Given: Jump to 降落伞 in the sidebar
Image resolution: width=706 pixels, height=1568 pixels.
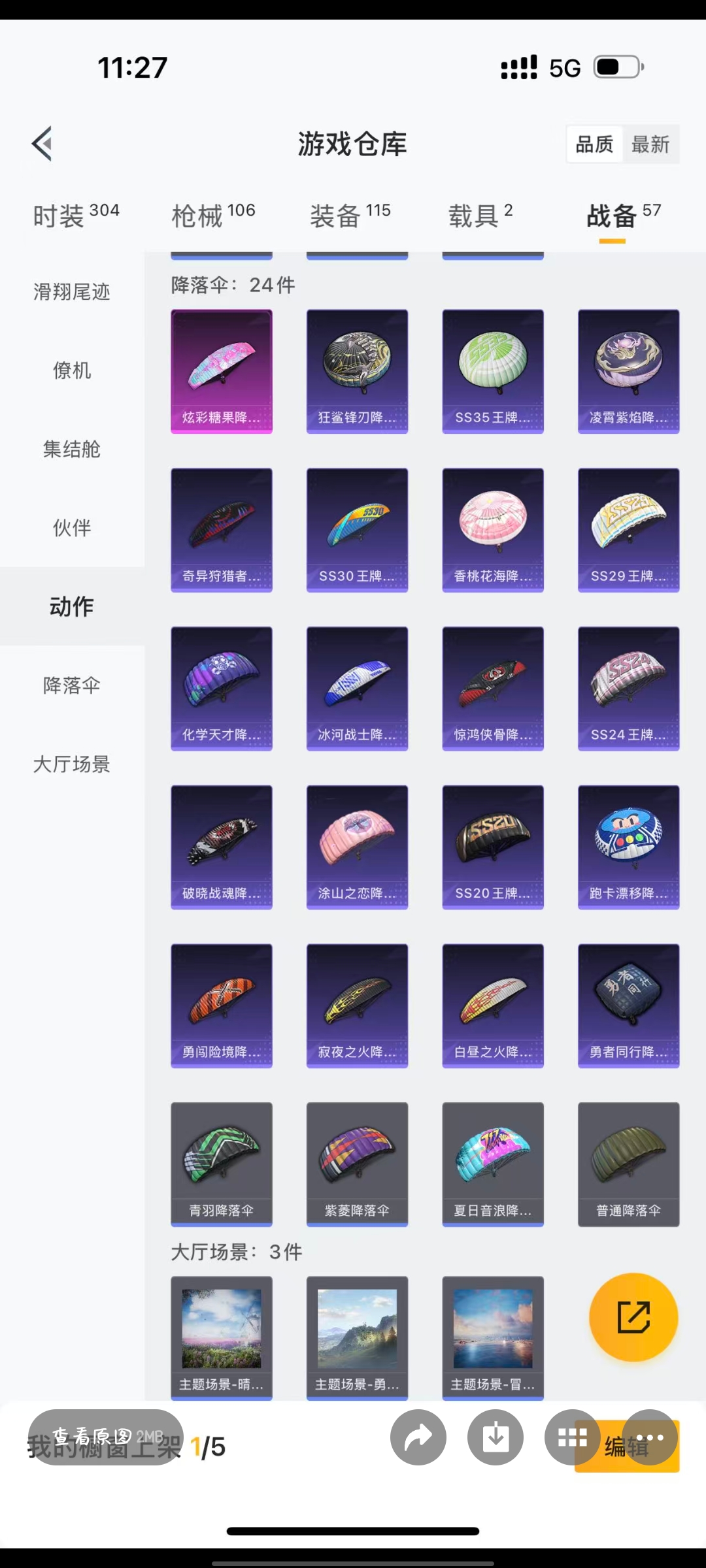Looking at the screenshot, I should 72,685.
